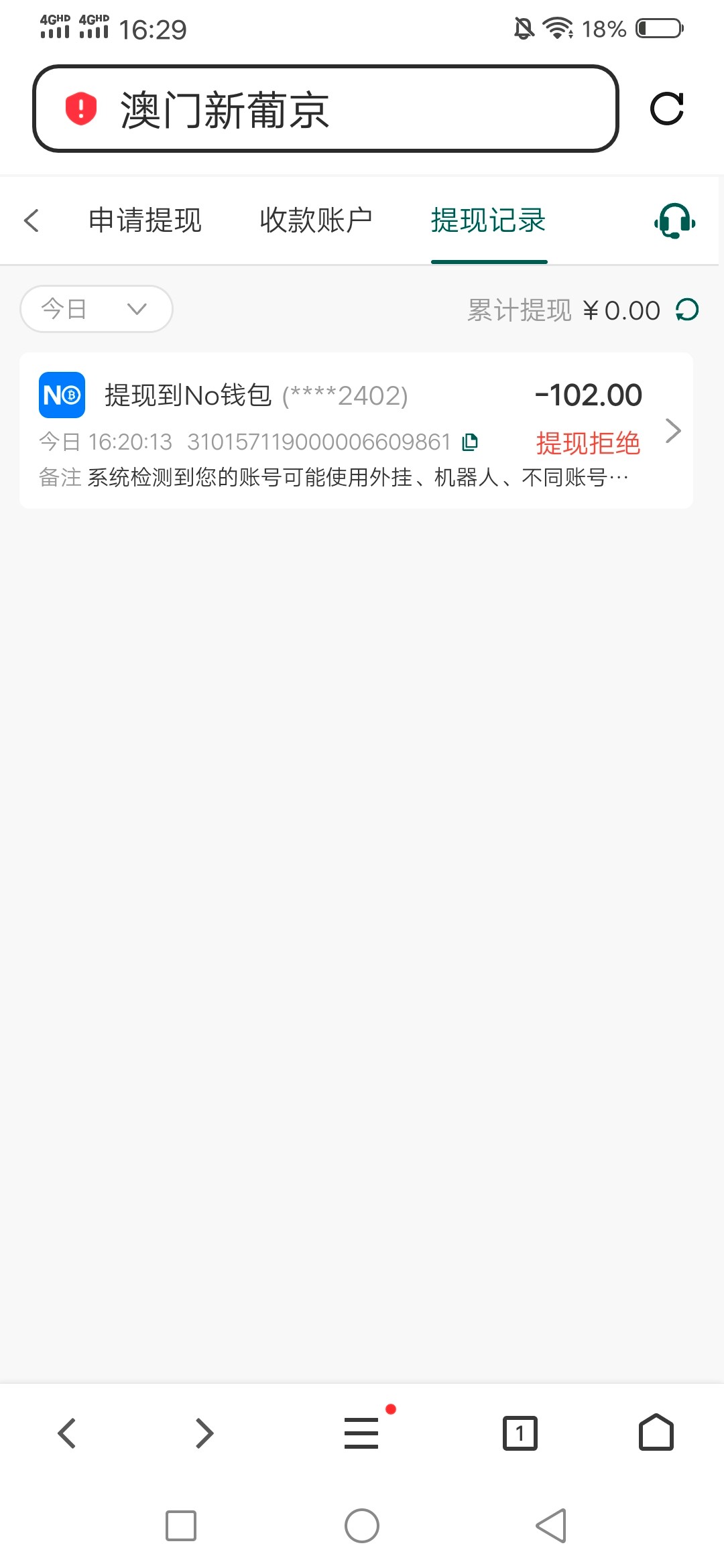Expand the 今日 date filter dropdown
This screenshot has width=724, height=1568.
coord(97,309)
